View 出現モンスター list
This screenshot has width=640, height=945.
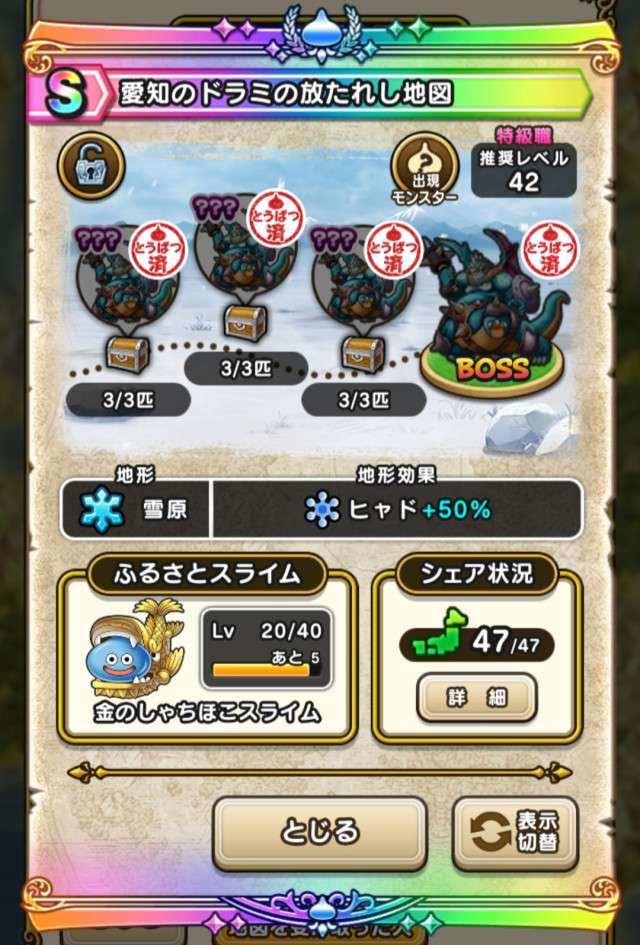423,168
